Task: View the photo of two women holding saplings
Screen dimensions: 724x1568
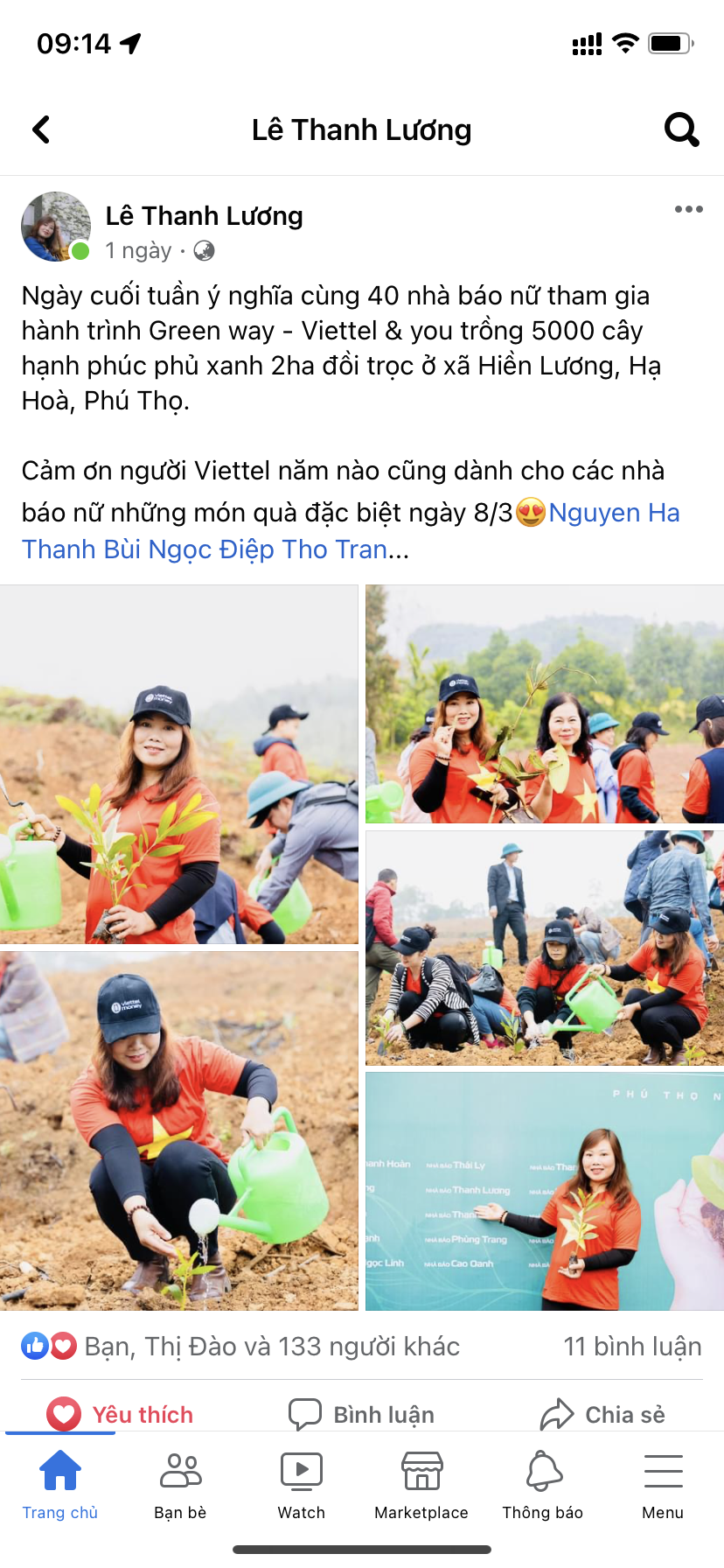Action: click(544, 704)
